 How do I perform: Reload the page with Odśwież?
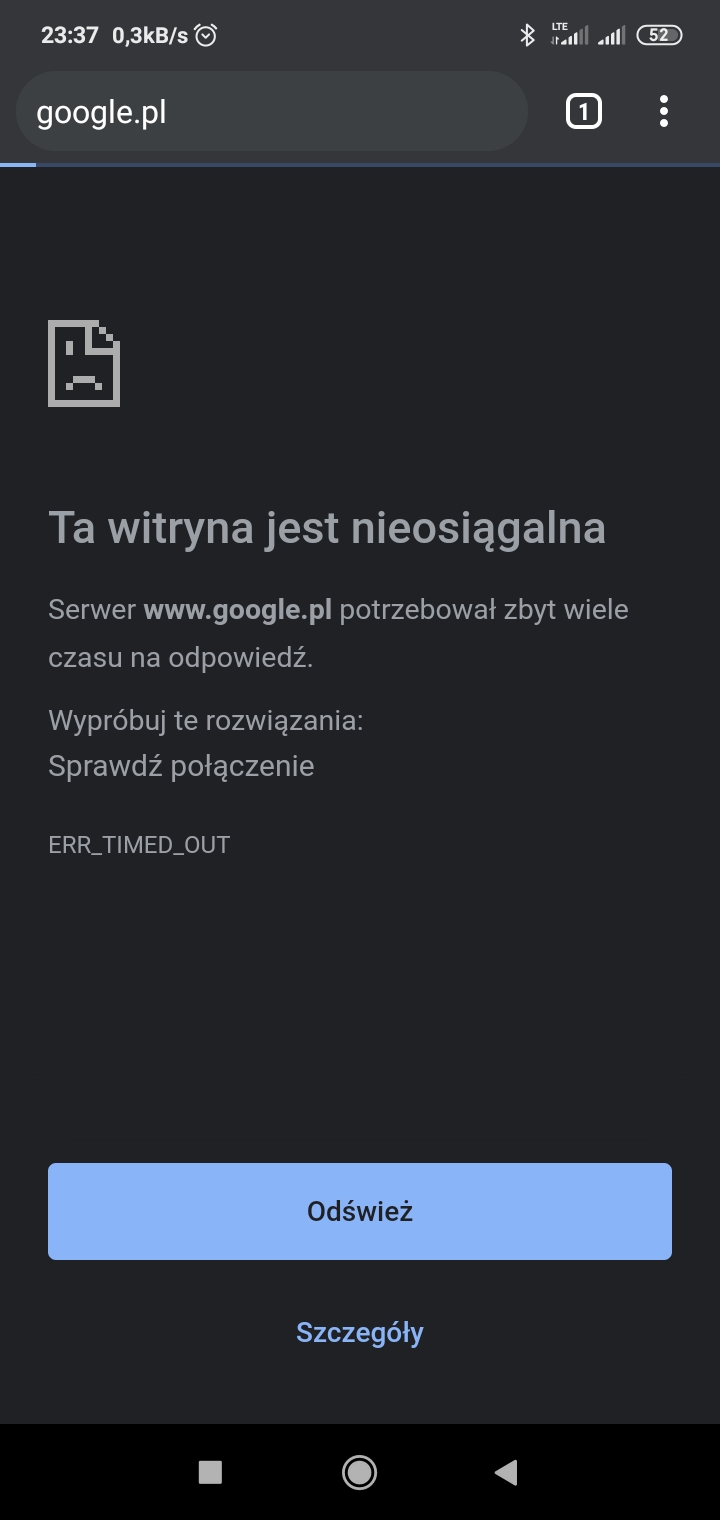click(360, 1211)
